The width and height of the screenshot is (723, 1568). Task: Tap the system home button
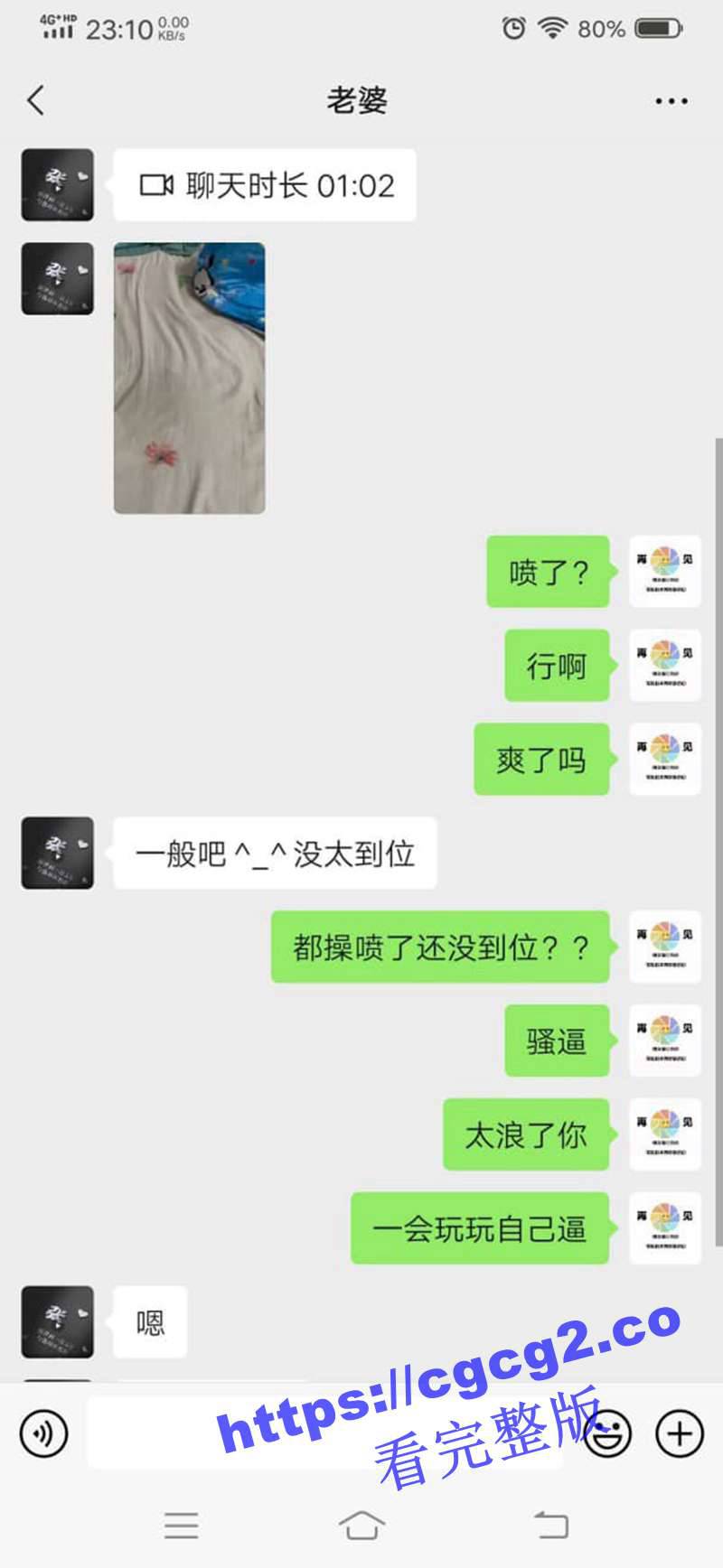click(361, 1526)
